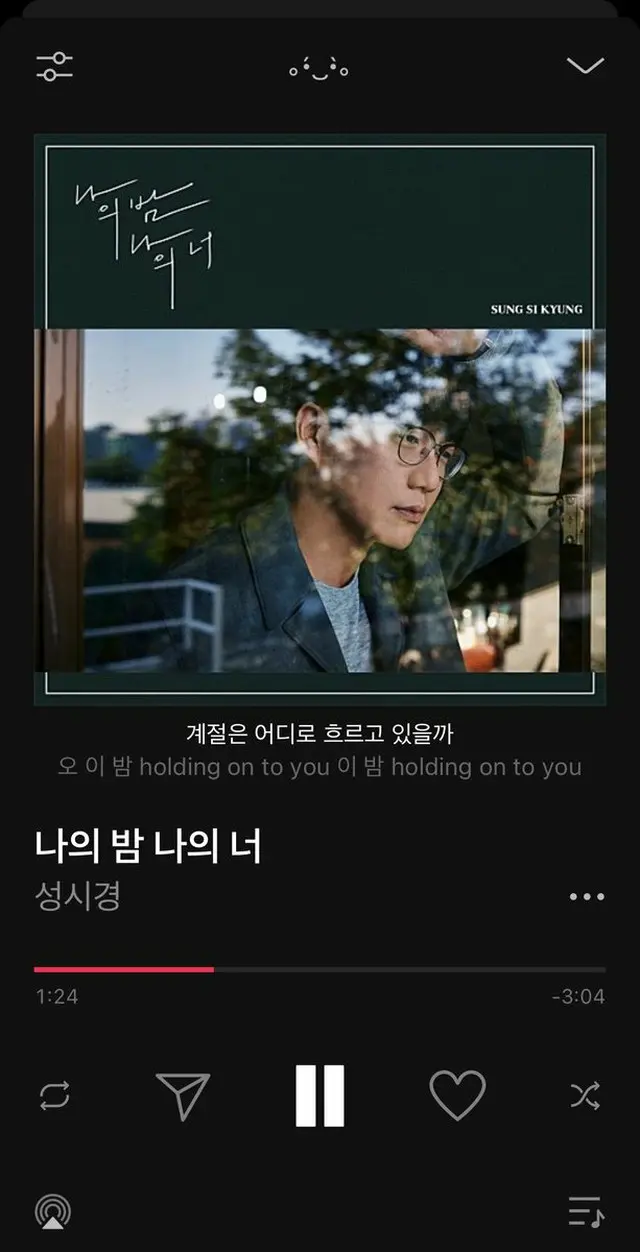Open the equalizer settings icon
The height and width of the screenshot is (1252, 640).
[54, 66]
